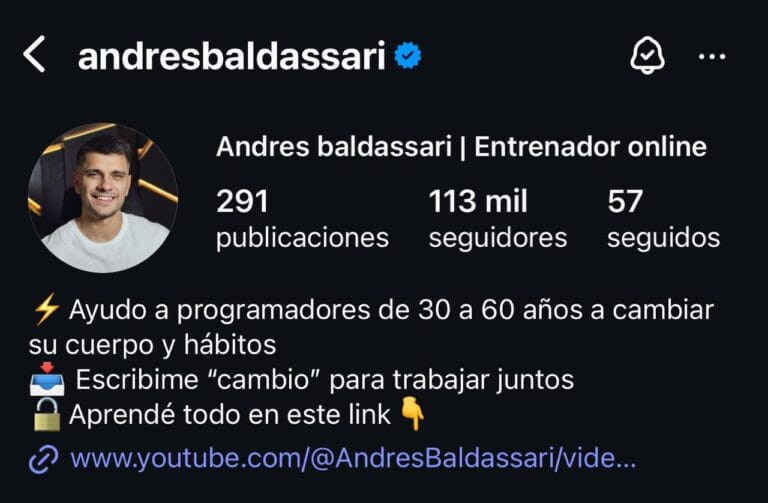Image resolution: width=768 pixels, height=503 pixels.
Task: View Andres Baldassari's profile picture
Action: (103, 198)
